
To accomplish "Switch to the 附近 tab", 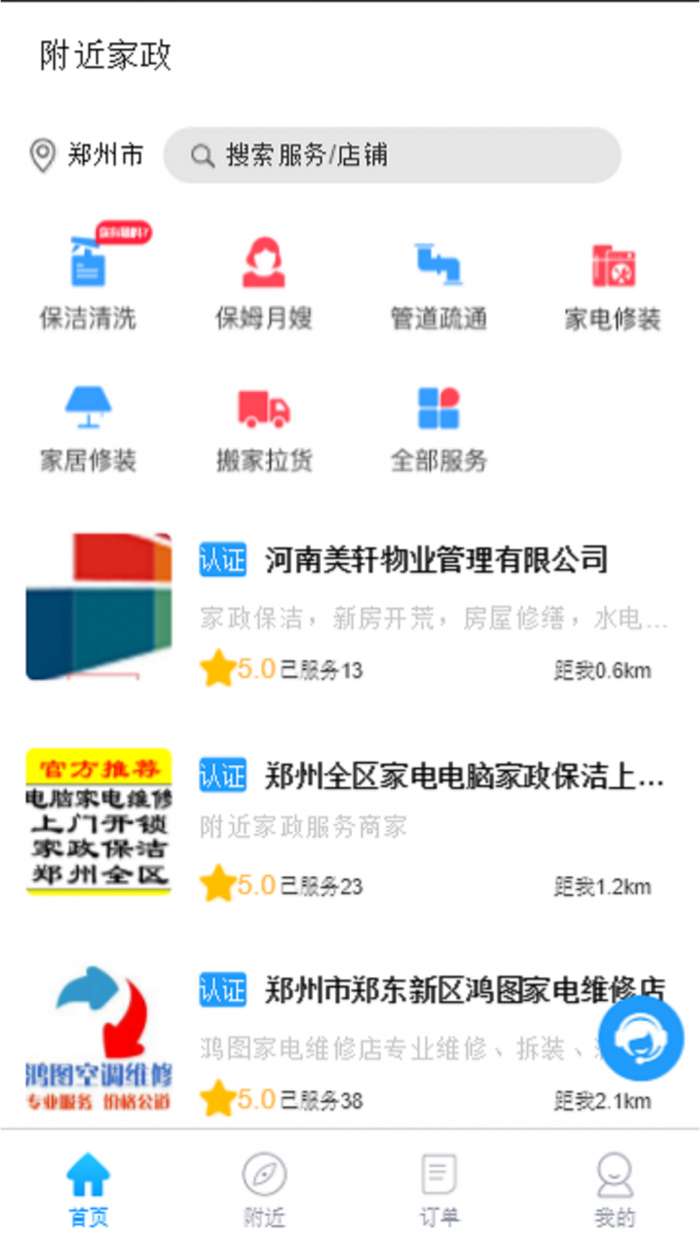I will pyautogui.click(x=264, y=1189).
